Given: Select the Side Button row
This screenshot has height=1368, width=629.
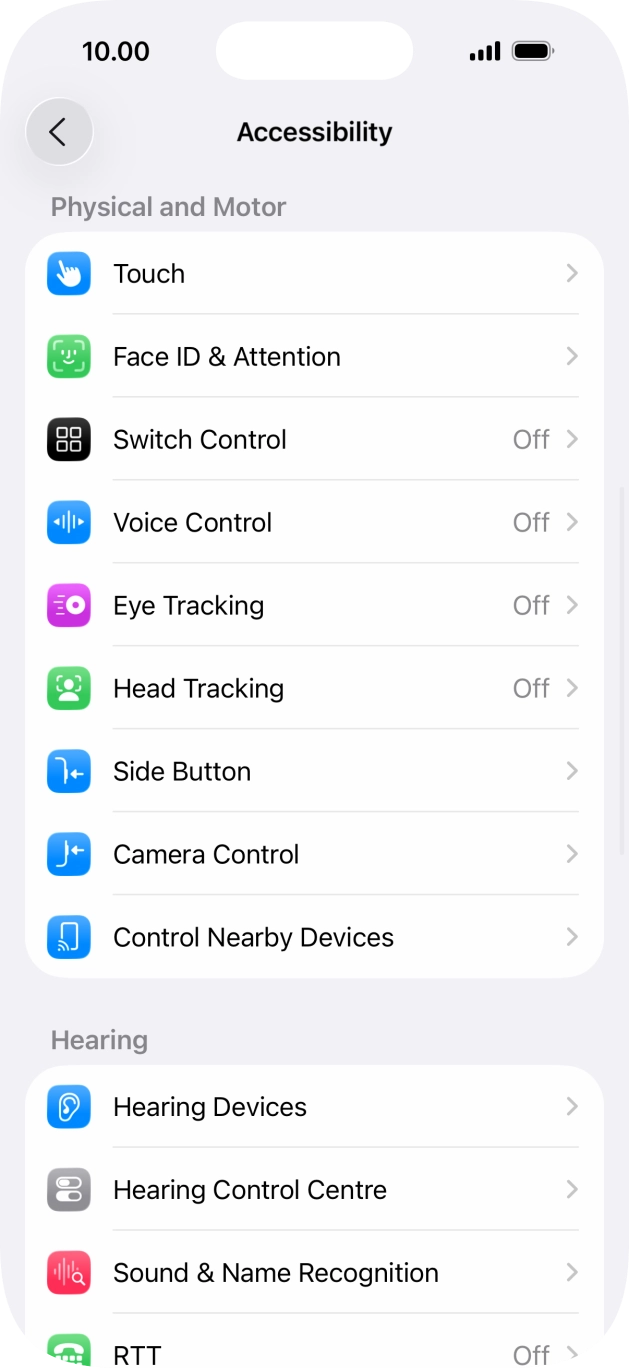Looking at the screenshot, I should [x=314, y=772].
